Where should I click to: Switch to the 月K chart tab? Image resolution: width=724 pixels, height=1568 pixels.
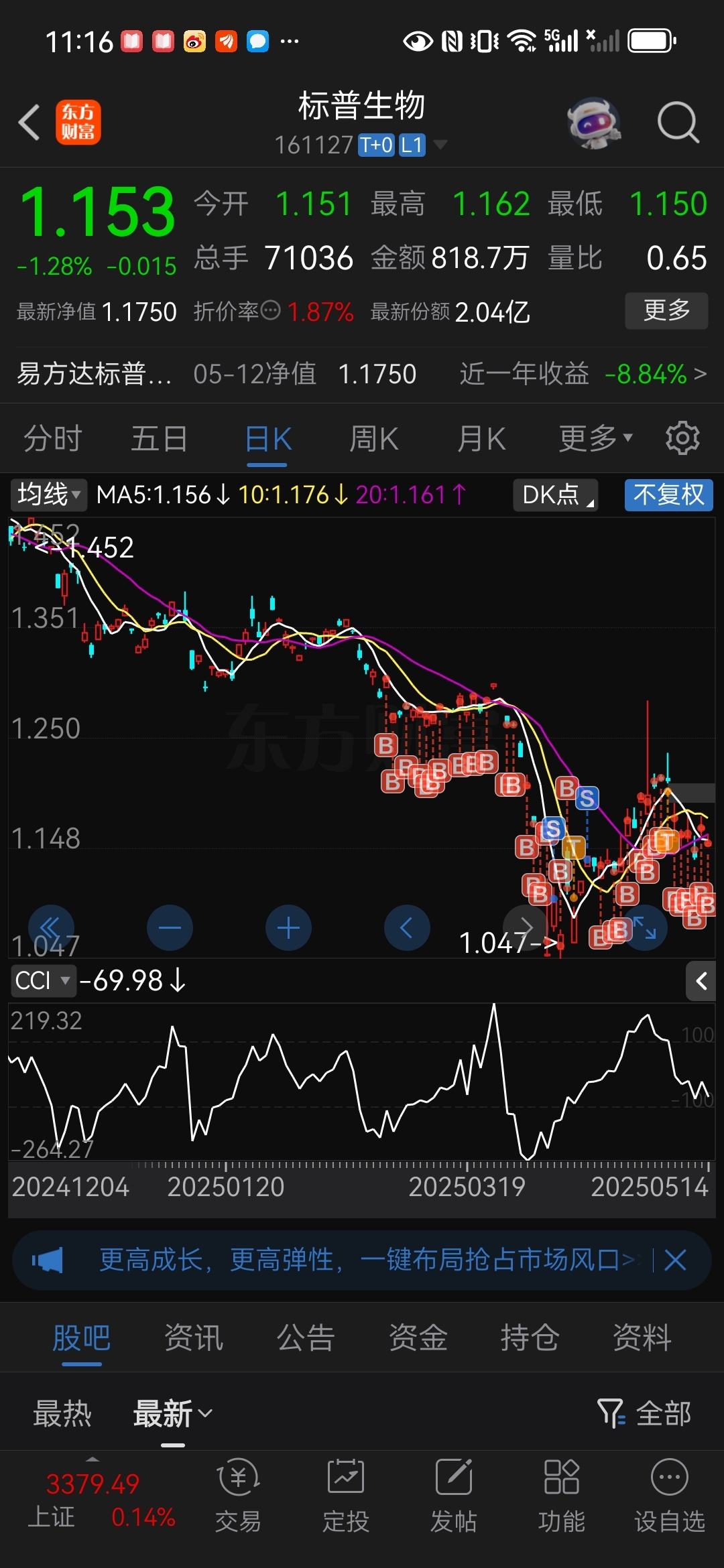click(481, 440)
